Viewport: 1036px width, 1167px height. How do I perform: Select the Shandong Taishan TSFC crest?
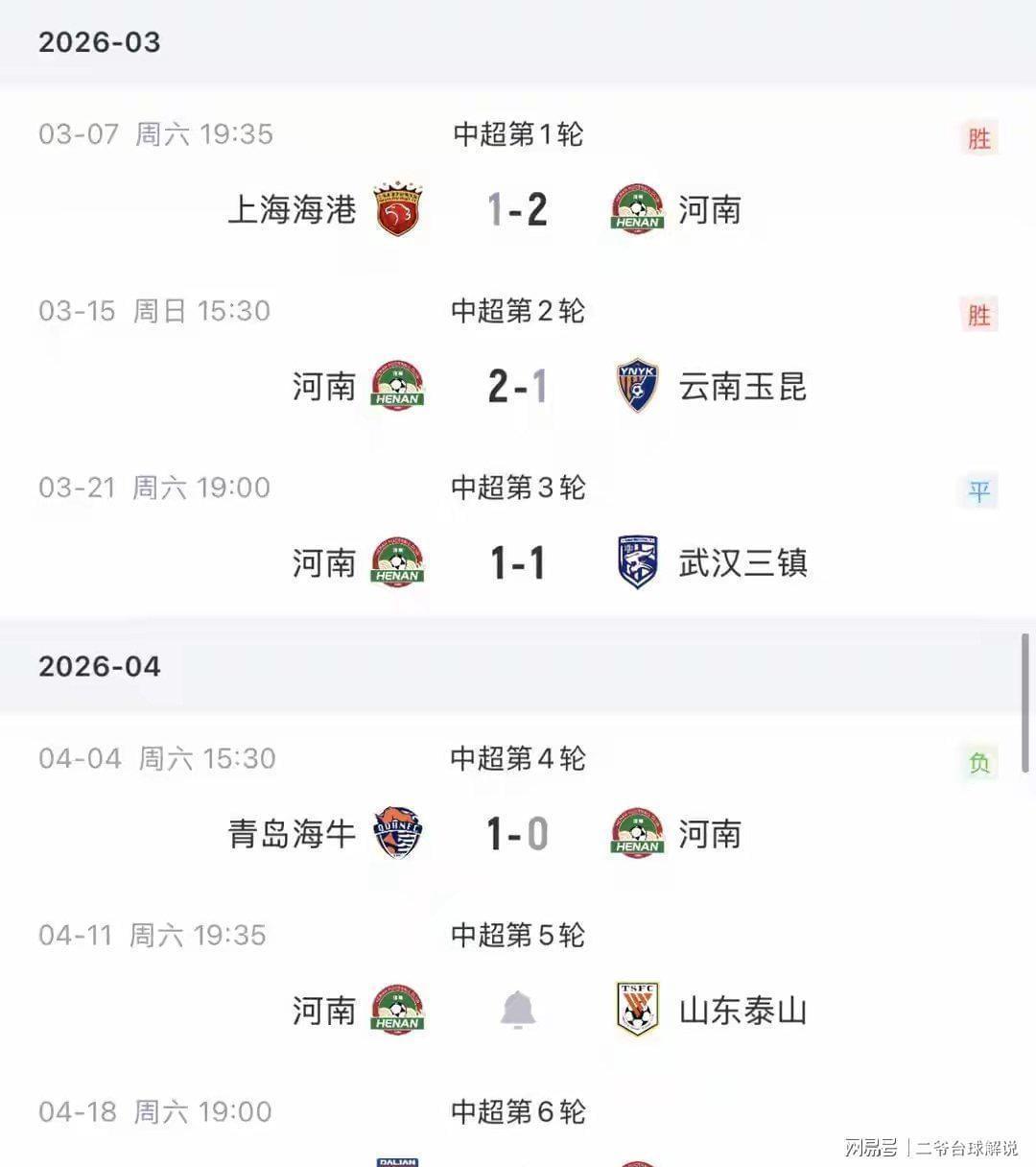636,1007
